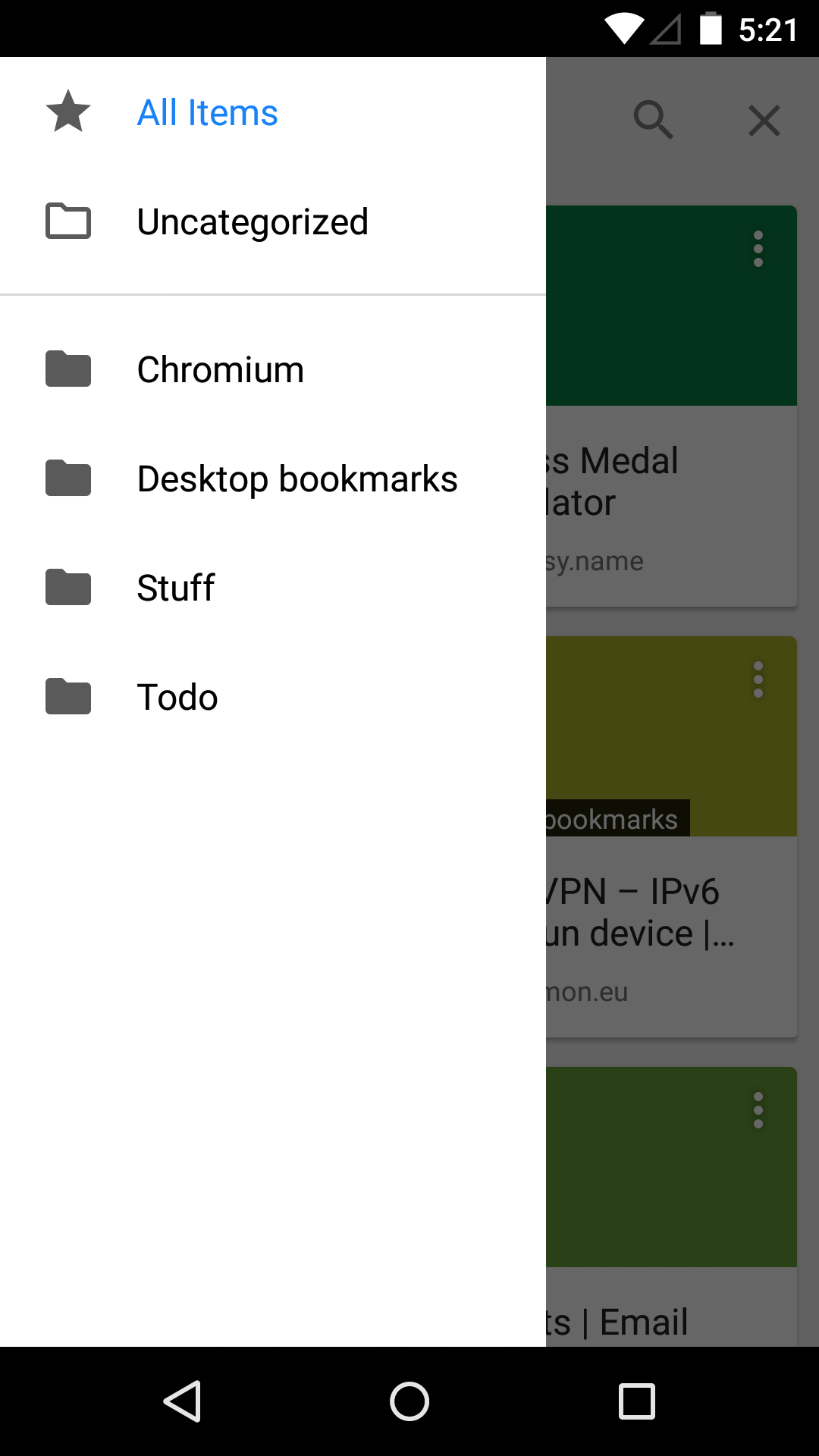This screenshot has width=819, height=1456.
Task: Search bookmarks with the magnifier icon
Action: click(653, 120)
